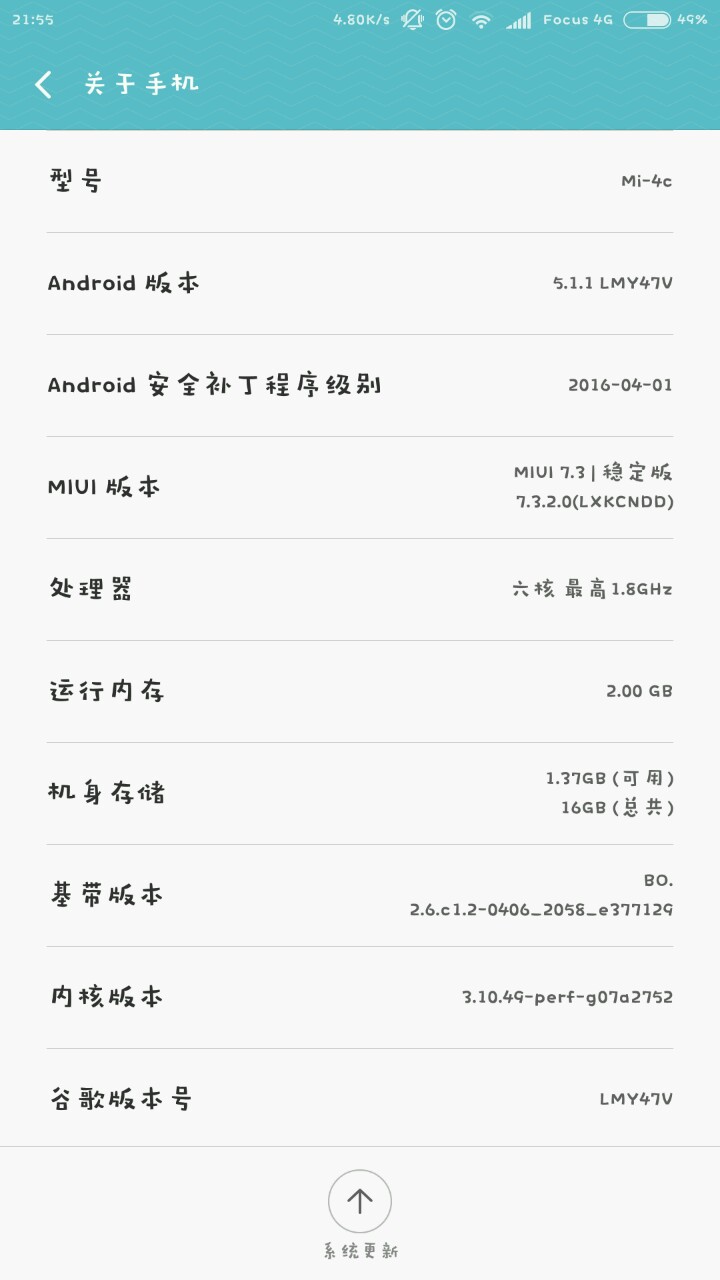Viewport: 720px width, 1280px height.
Task: Tap the 基带版本 row
Action: (x=360, y=895)
